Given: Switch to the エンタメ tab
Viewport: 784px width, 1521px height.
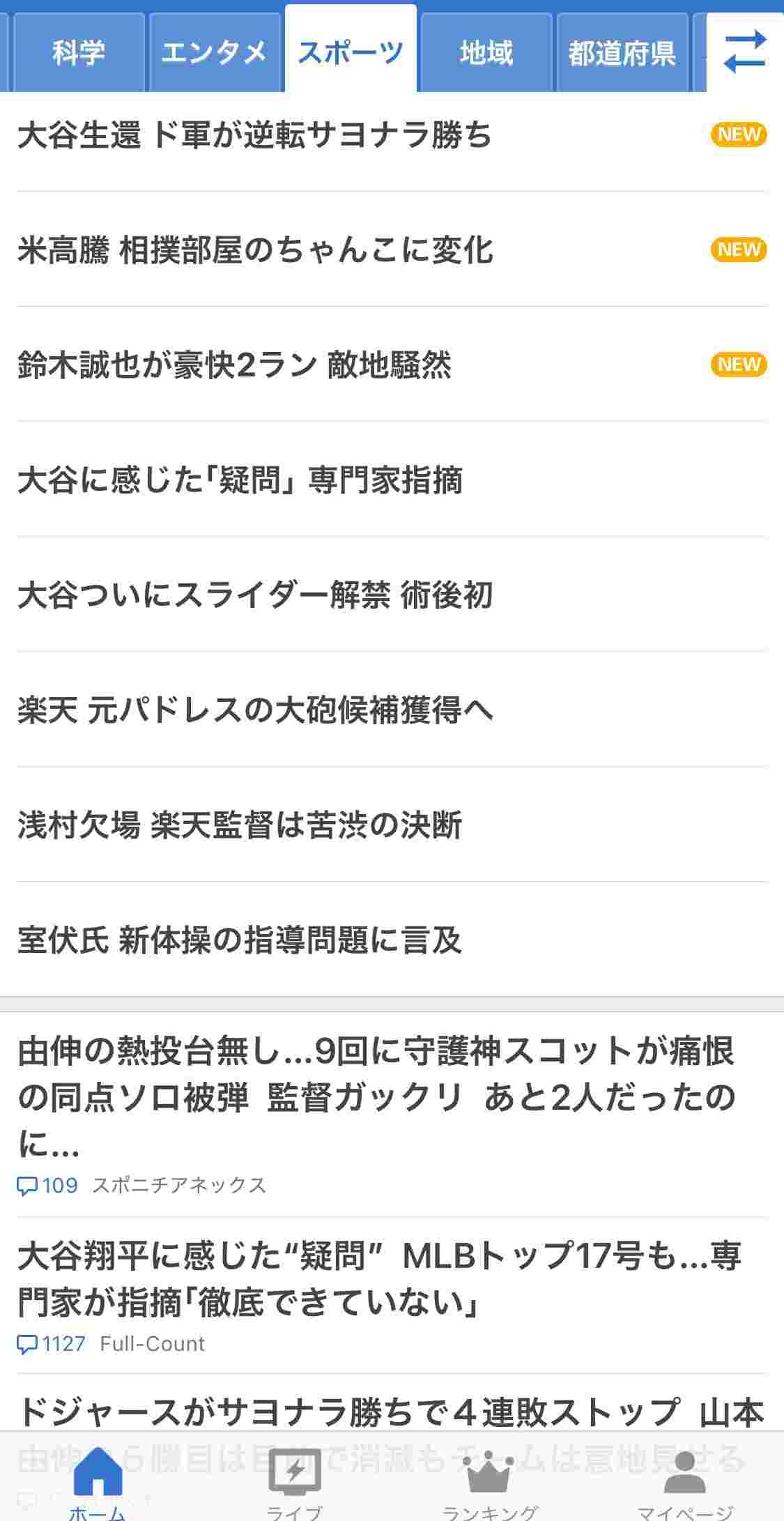Looking at the screenshot, I should [x=214, y=53].
